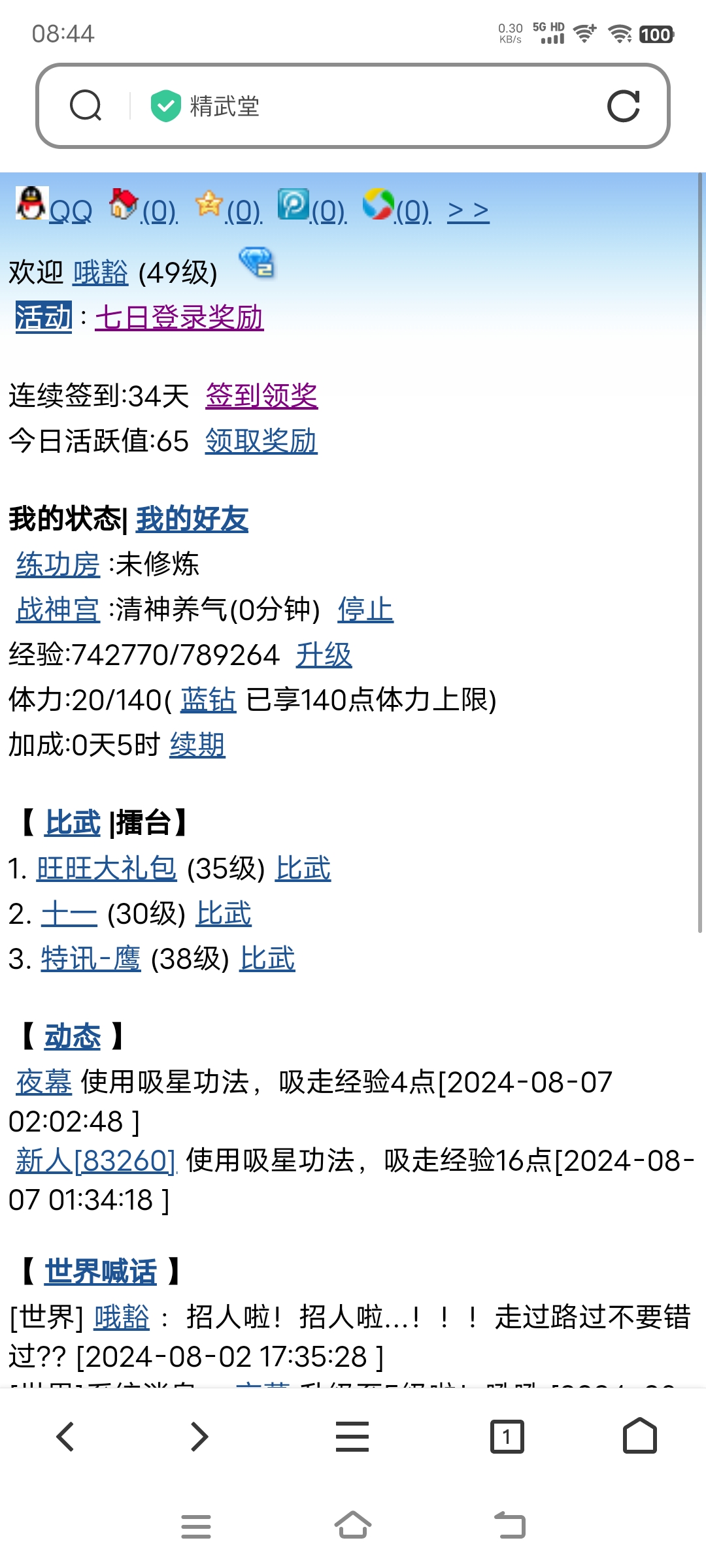Fight 特讯-鹰 using the 比武 link
The height and width of the screenshot is (1568, 706).
(x=267, y=958)
